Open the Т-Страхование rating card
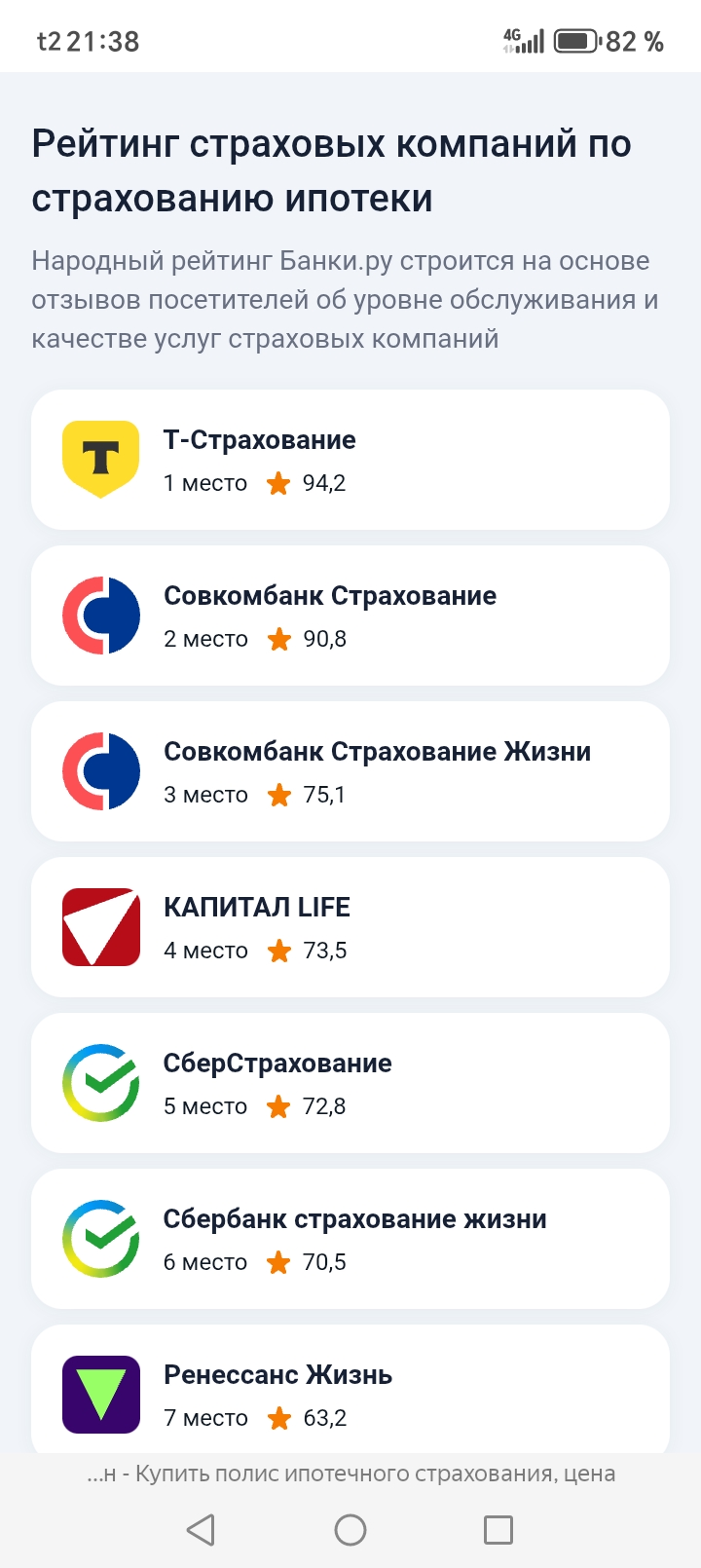Viewport: 701px width, 1568px height. [x=350, y=460]
